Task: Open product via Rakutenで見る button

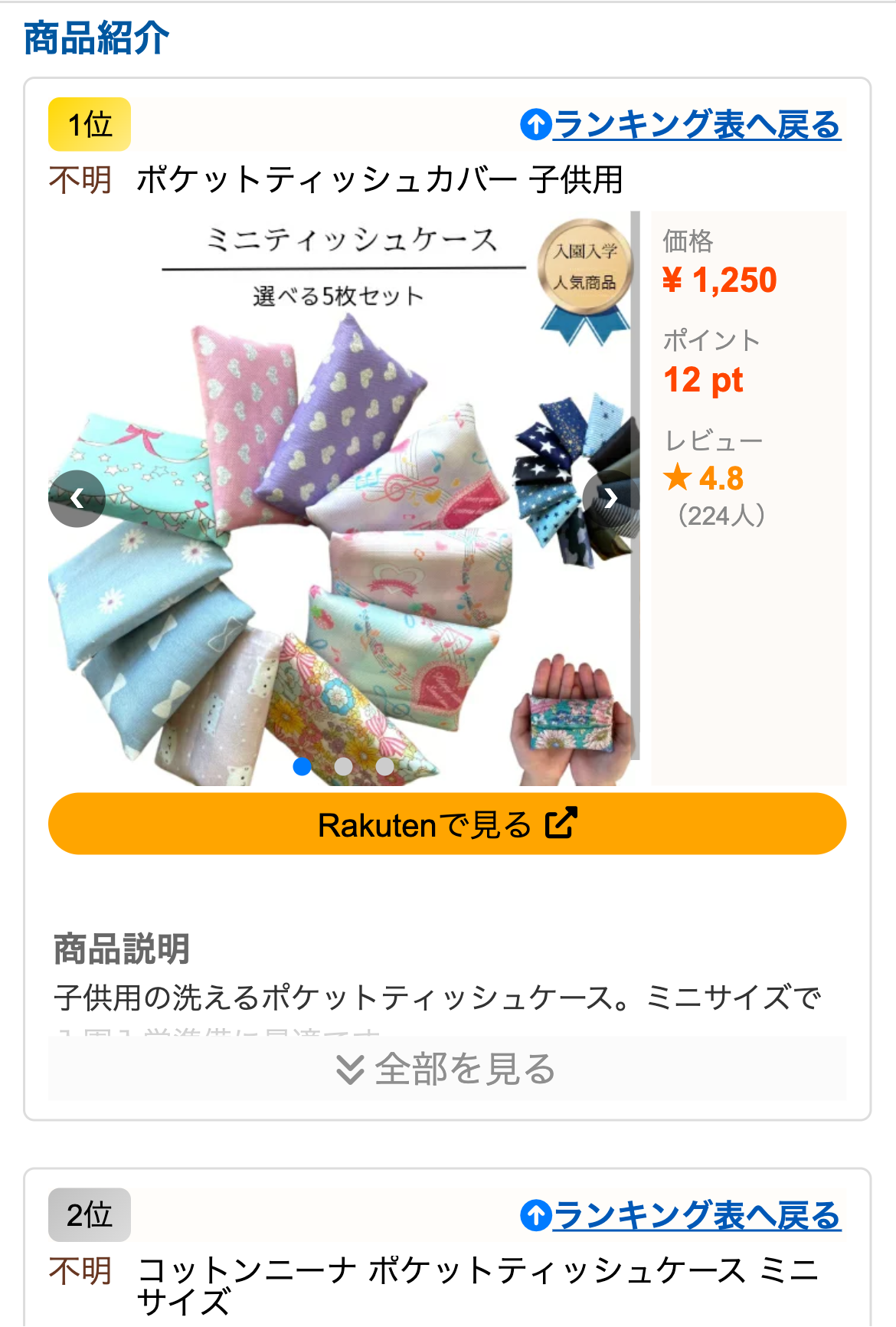Action: point(447,824)
